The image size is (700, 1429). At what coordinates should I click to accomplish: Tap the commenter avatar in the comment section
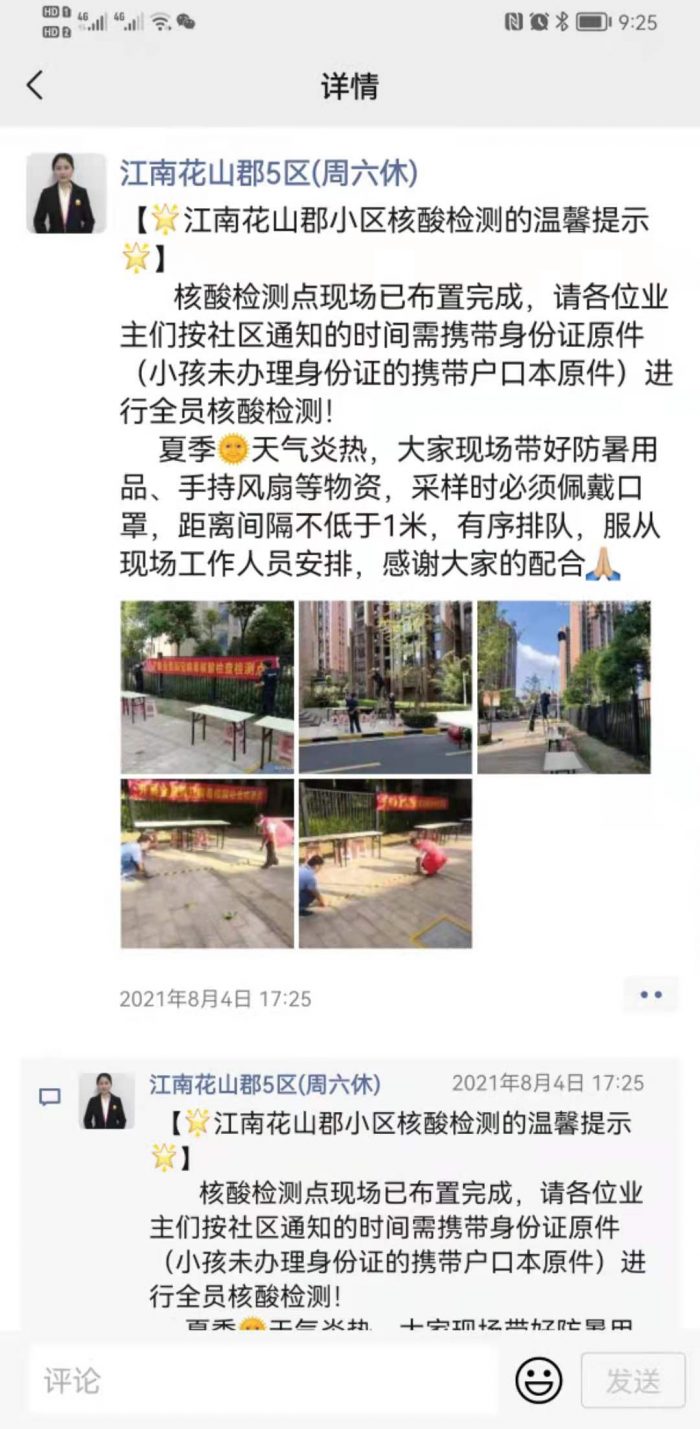pos(106,1101)
